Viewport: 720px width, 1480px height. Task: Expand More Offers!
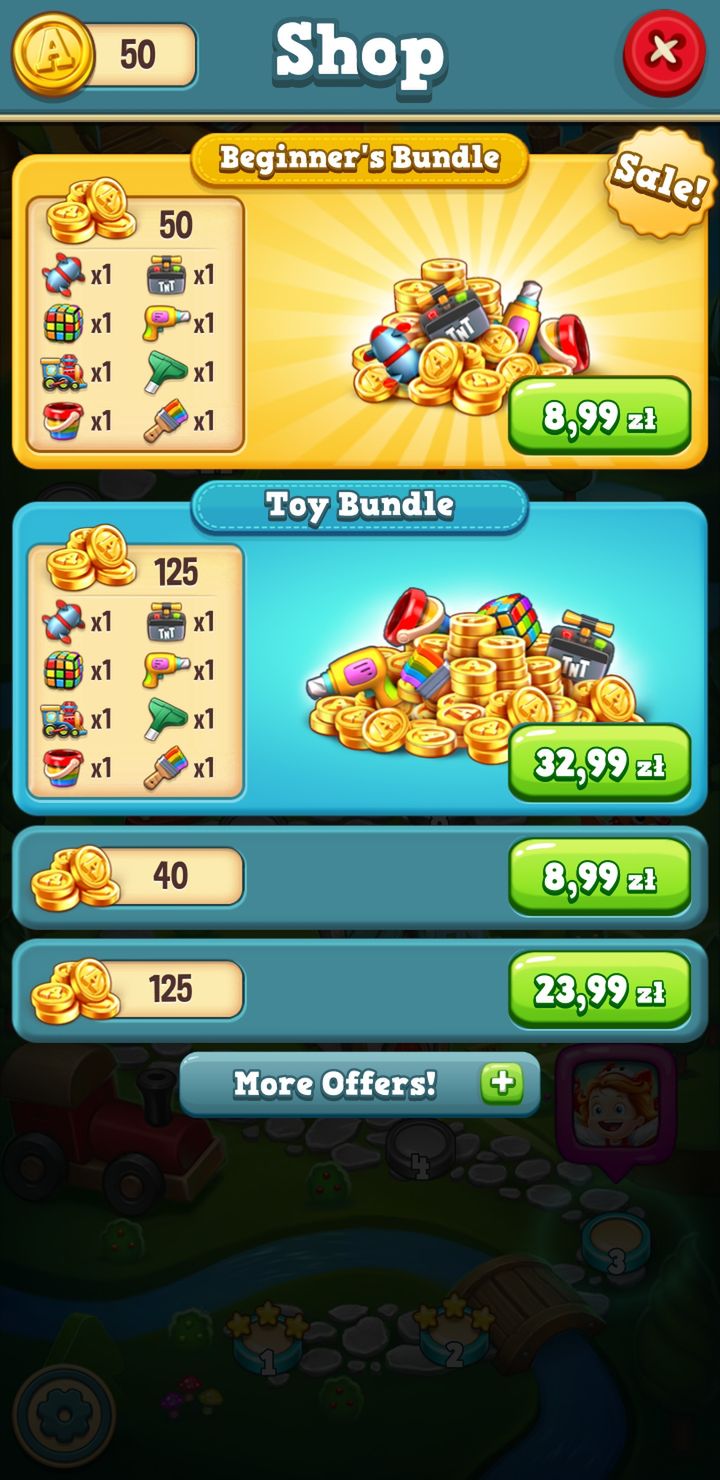[360, 1084]
